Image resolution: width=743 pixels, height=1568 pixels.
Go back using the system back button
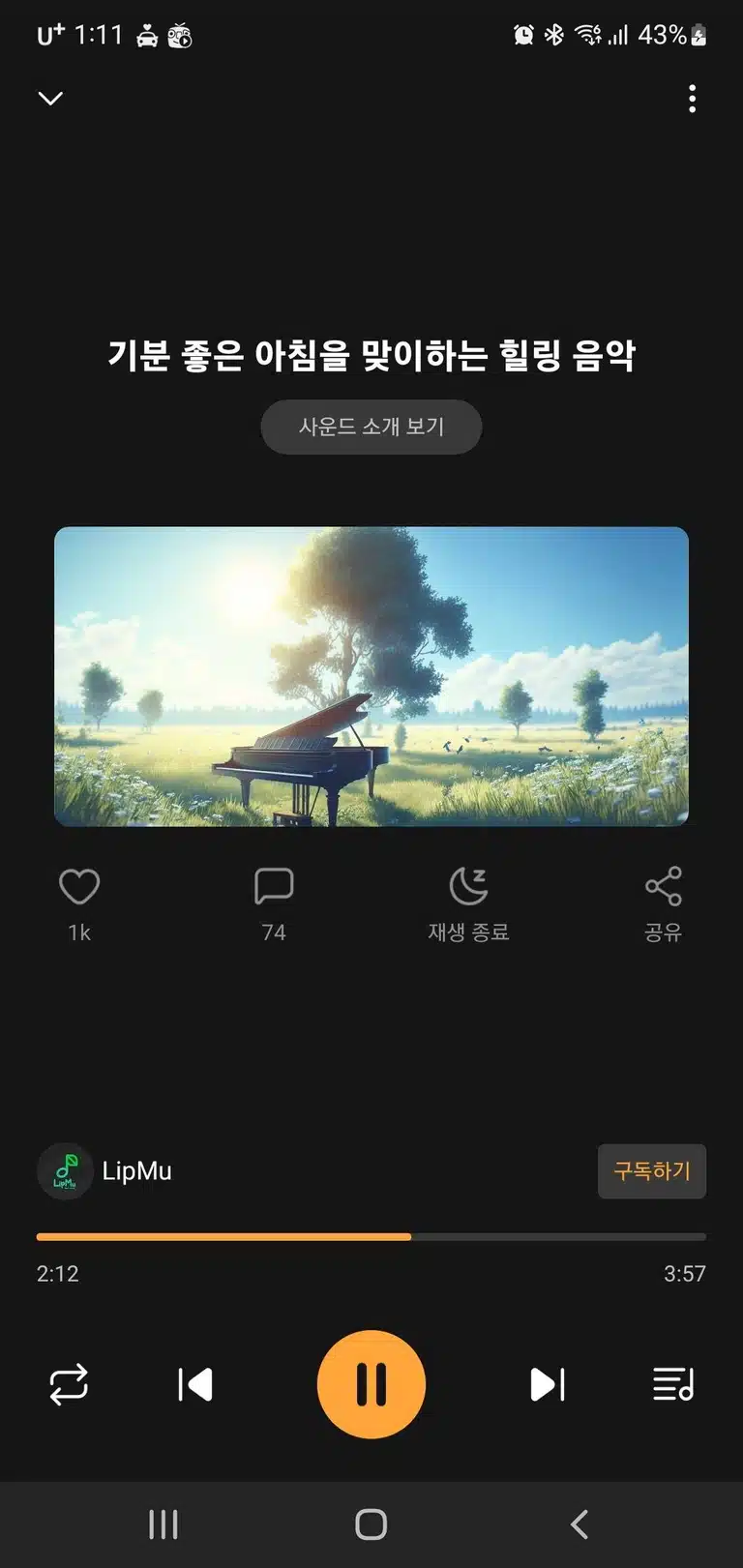coord(580,1524)
